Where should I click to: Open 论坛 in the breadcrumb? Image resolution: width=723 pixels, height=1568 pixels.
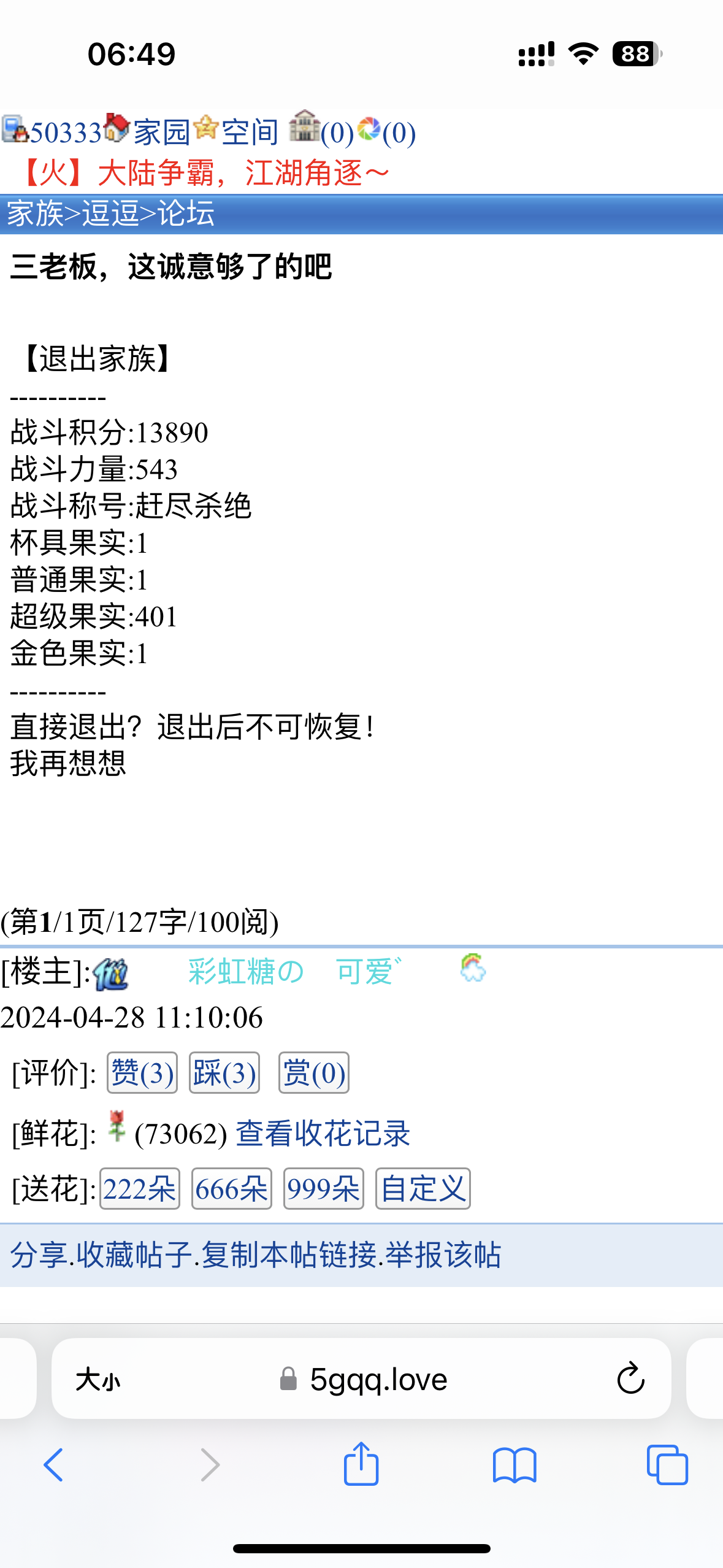point(186,214)
